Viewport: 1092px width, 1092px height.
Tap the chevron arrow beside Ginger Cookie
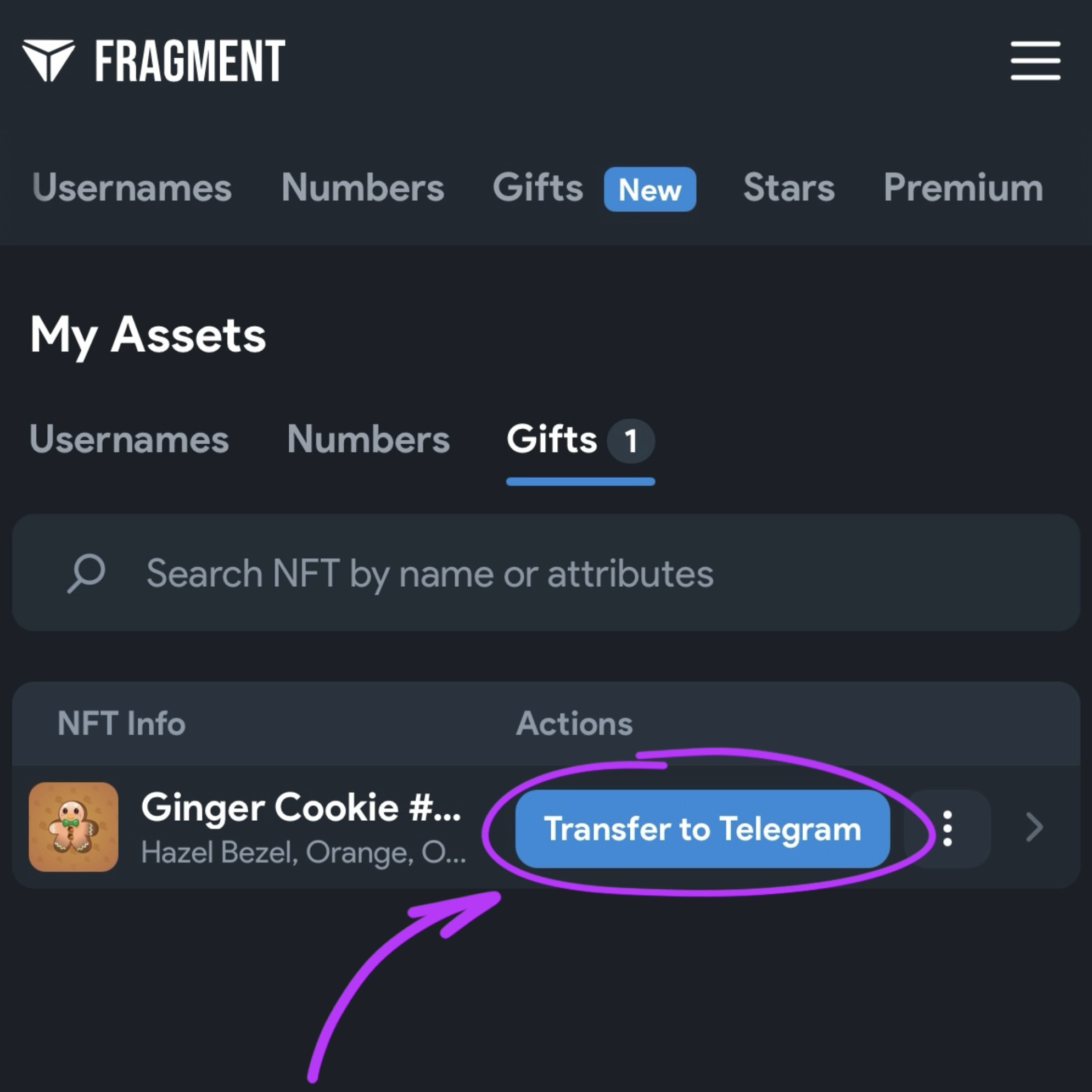pos(1034,827)
